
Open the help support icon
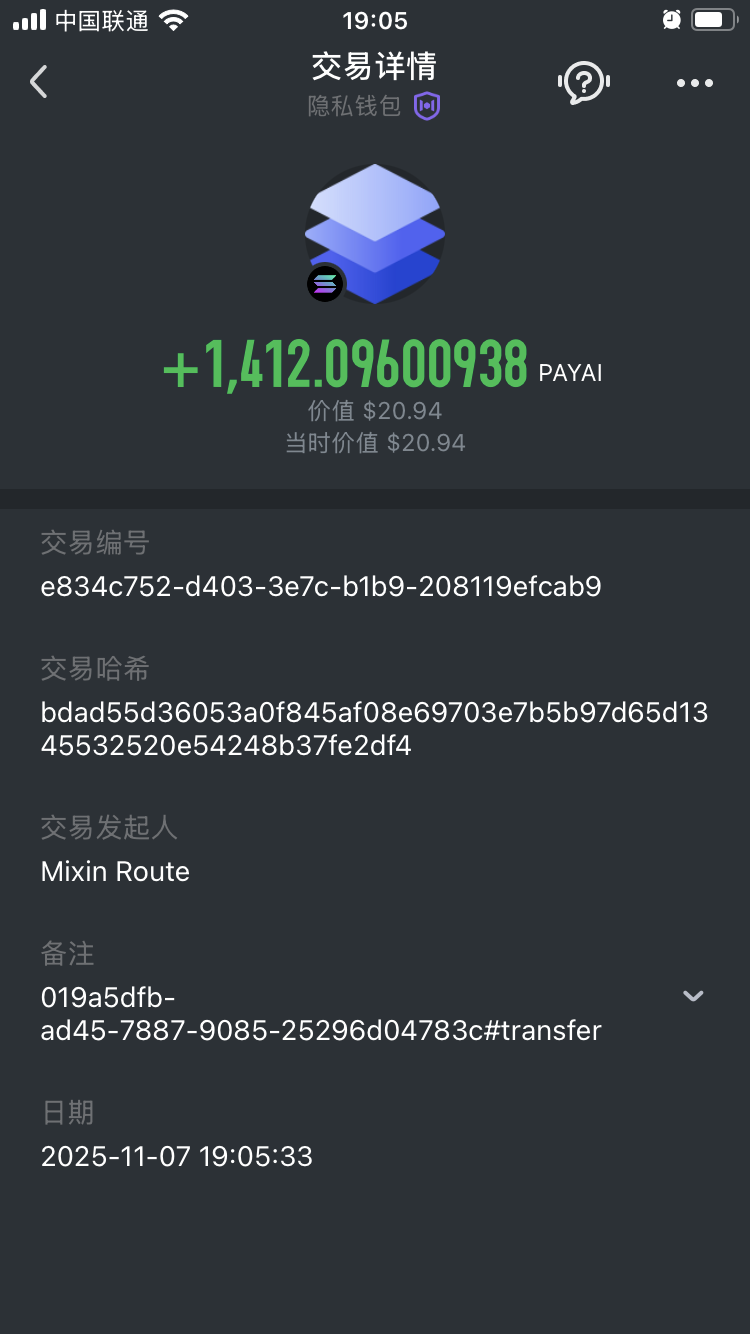[583, 82]
